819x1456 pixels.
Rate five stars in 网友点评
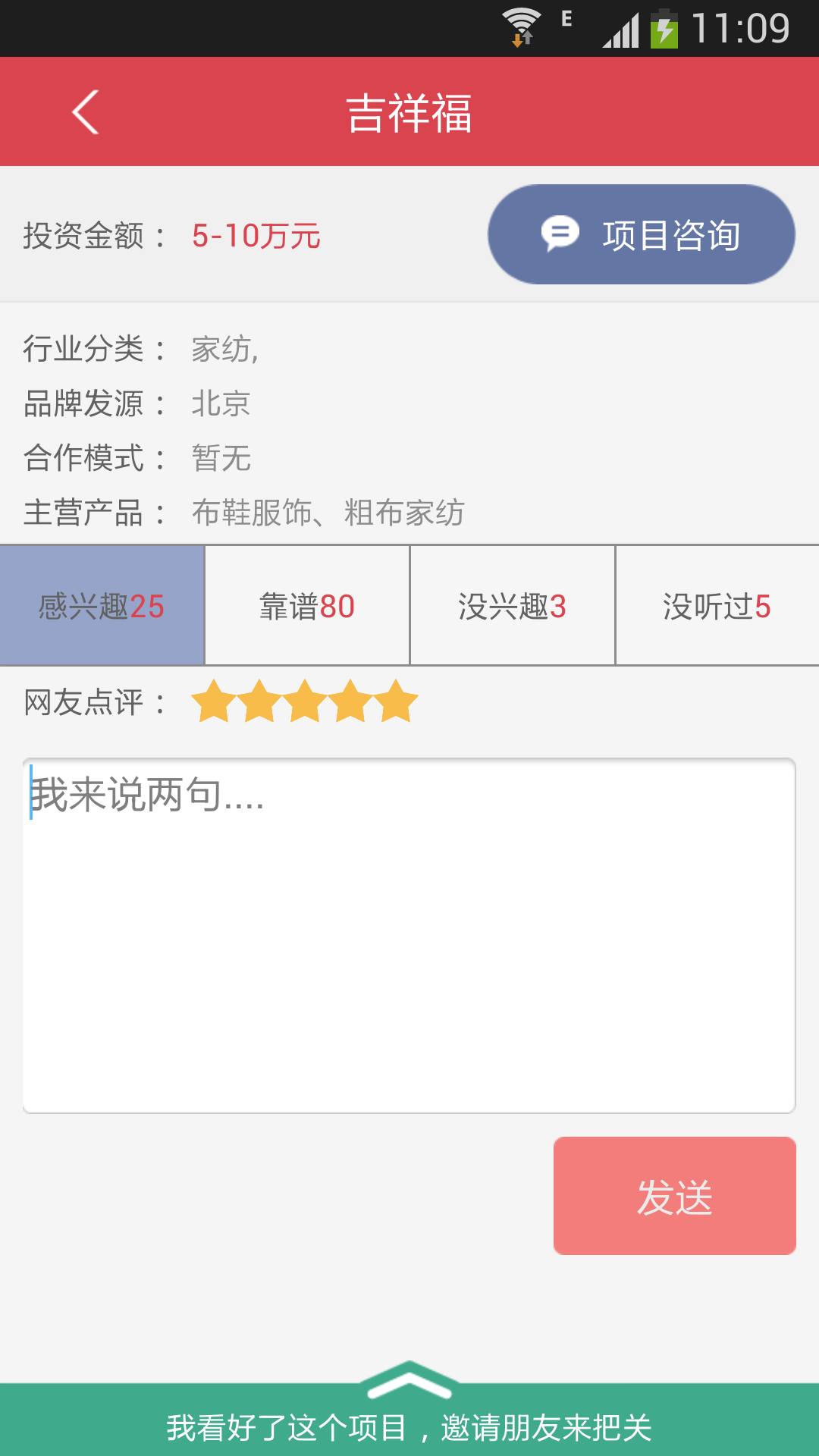396,701
